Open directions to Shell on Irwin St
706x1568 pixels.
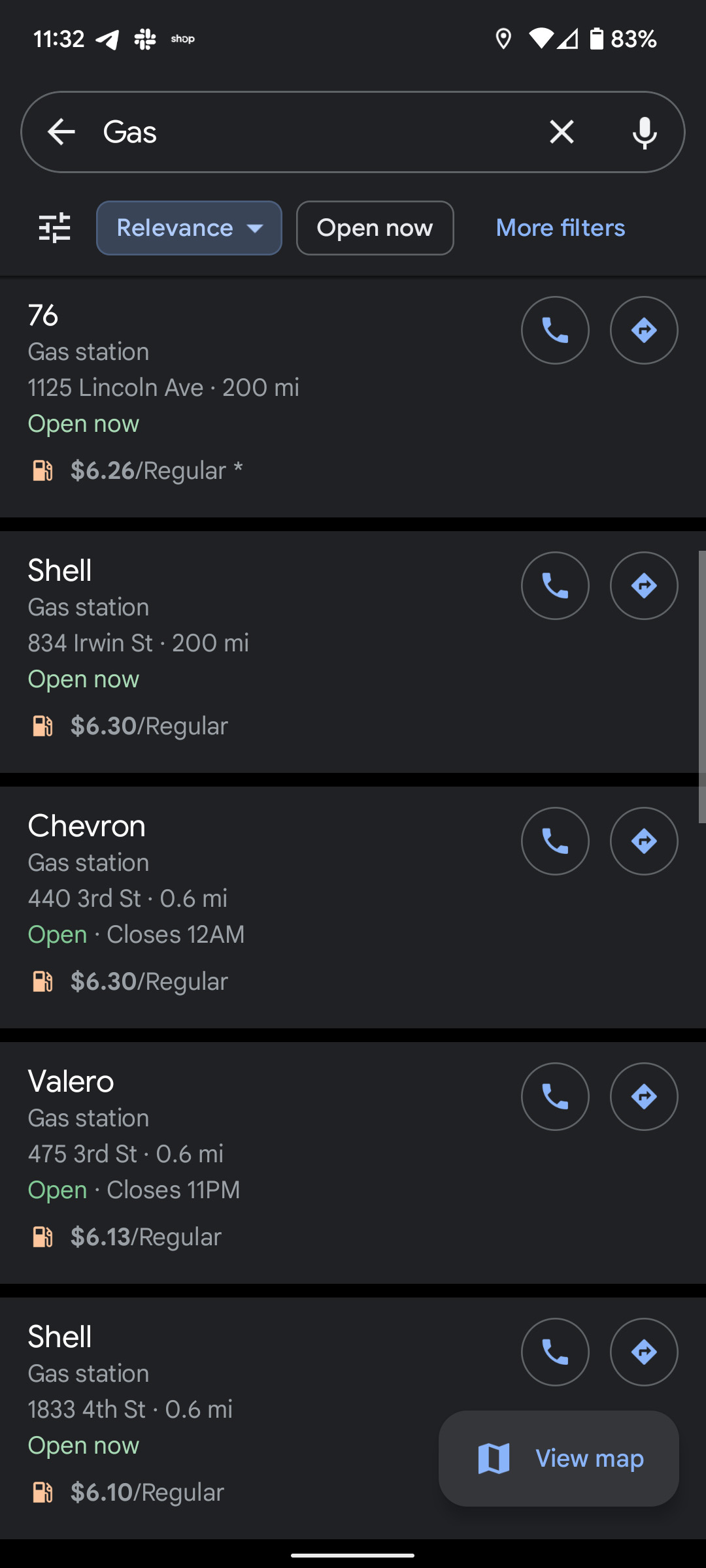pyautogui.click(x=643, y=585)
